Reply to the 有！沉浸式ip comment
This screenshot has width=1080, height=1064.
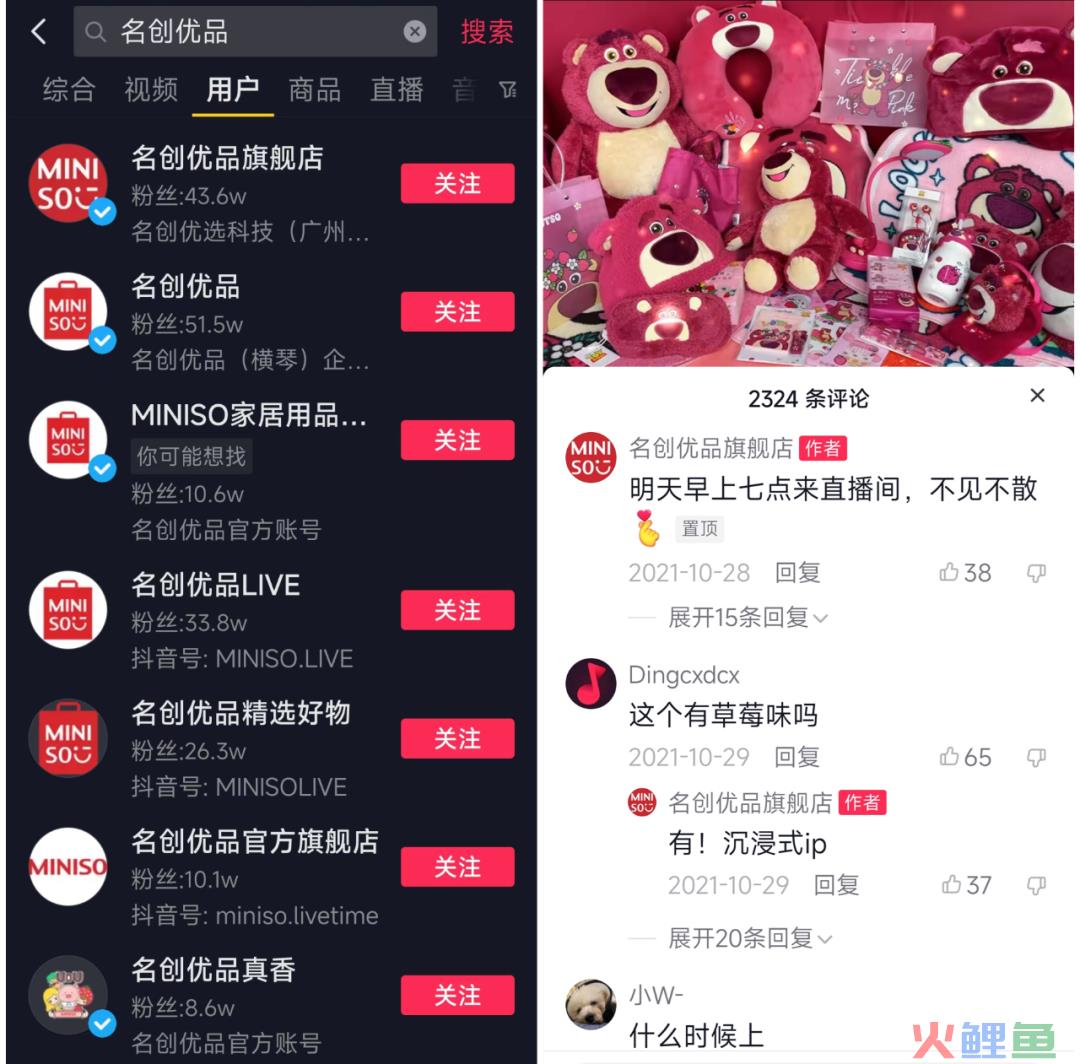(836, 885)
